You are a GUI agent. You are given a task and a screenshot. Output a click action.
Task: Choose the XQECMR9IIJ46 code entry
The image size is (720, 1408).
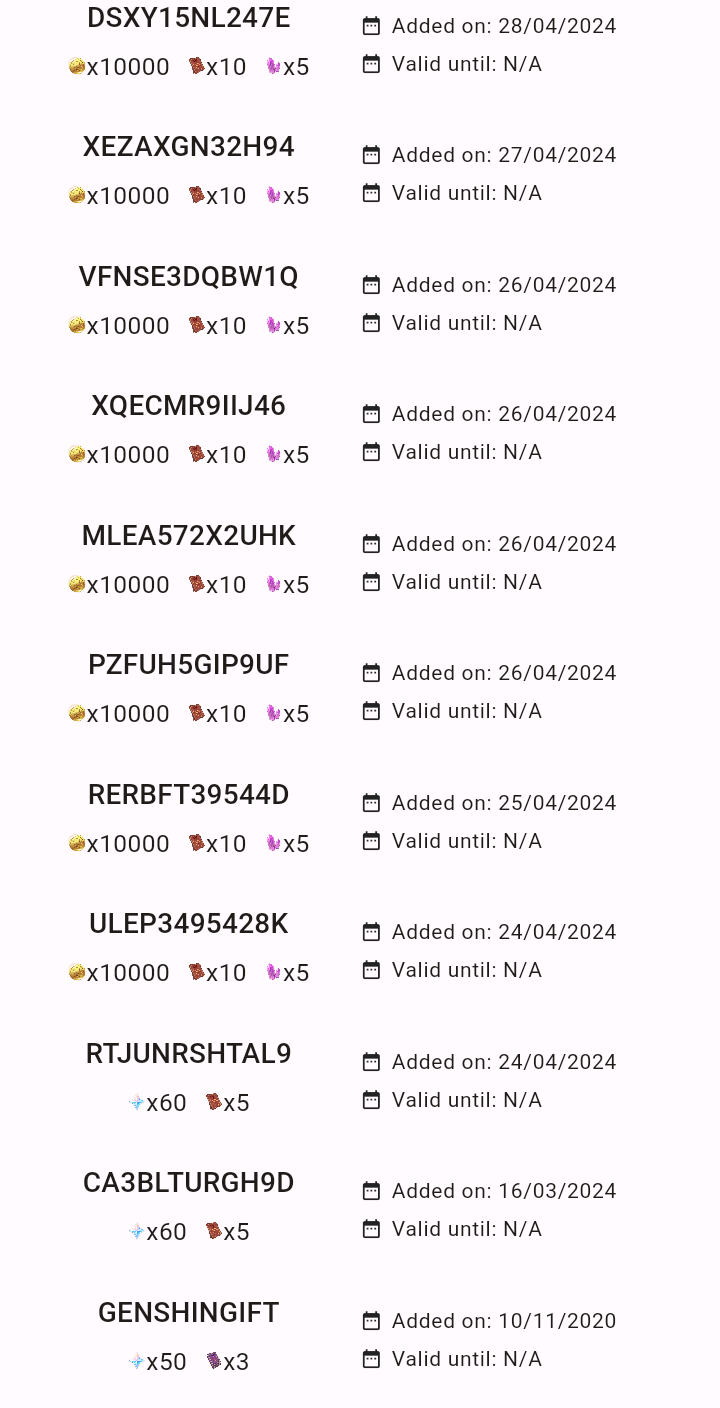(189, 406)
